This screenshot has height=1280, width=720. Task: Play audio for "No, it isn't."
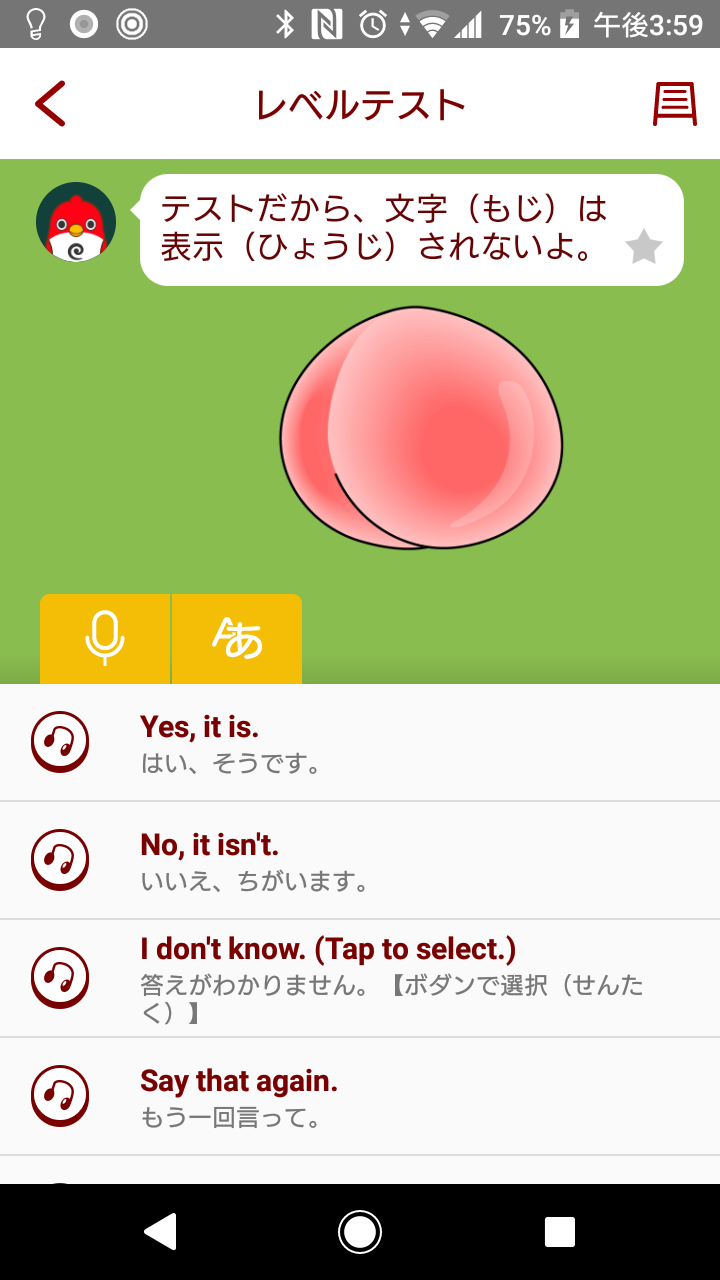pyautogui.click(x=60, y=860)
